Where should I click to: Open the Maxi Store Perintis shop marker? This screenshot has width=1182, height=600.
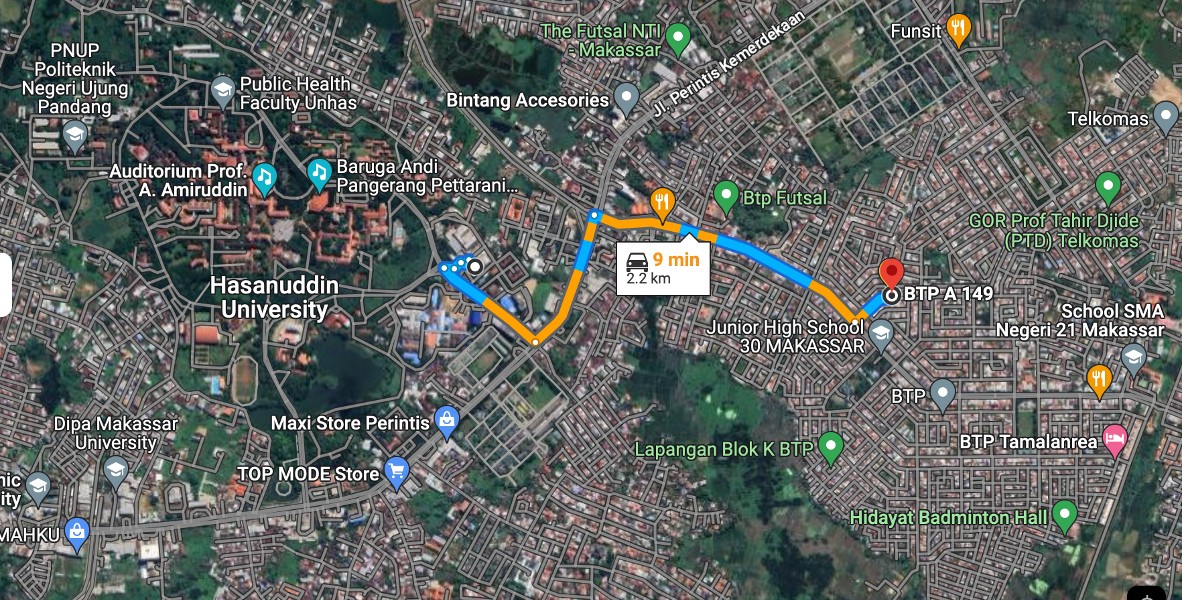pyautogui.click(x=447, y=421)
